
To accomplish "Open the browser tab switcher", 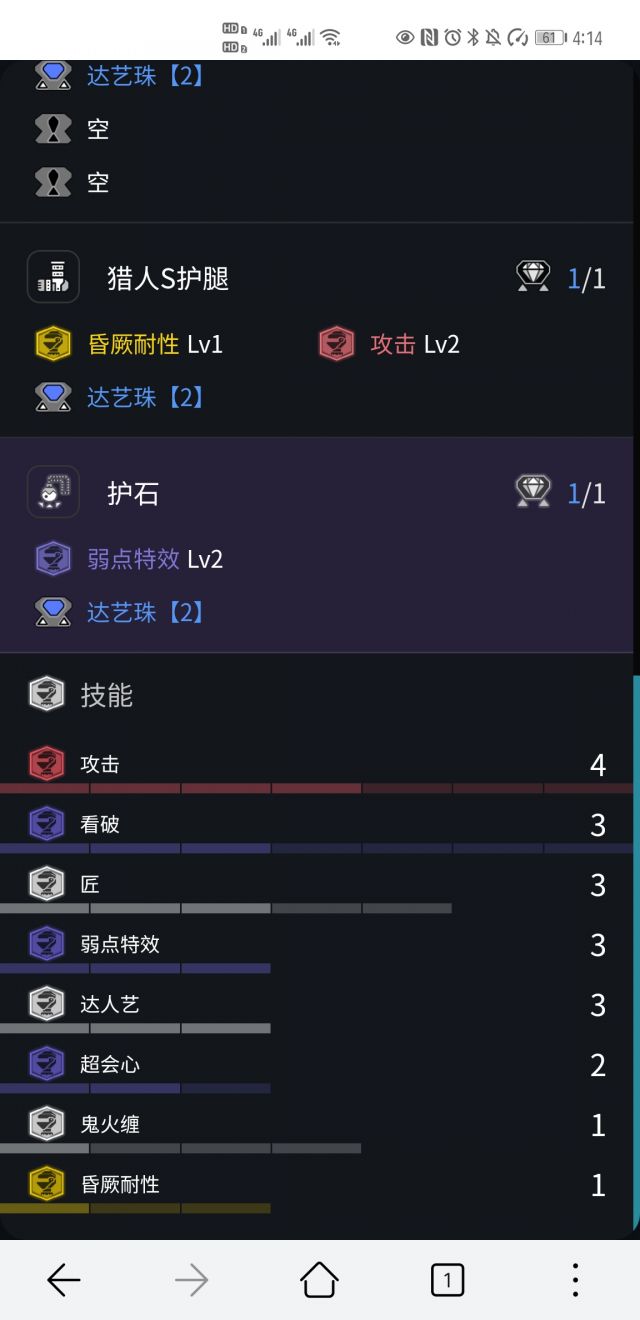I will 447,1279.
